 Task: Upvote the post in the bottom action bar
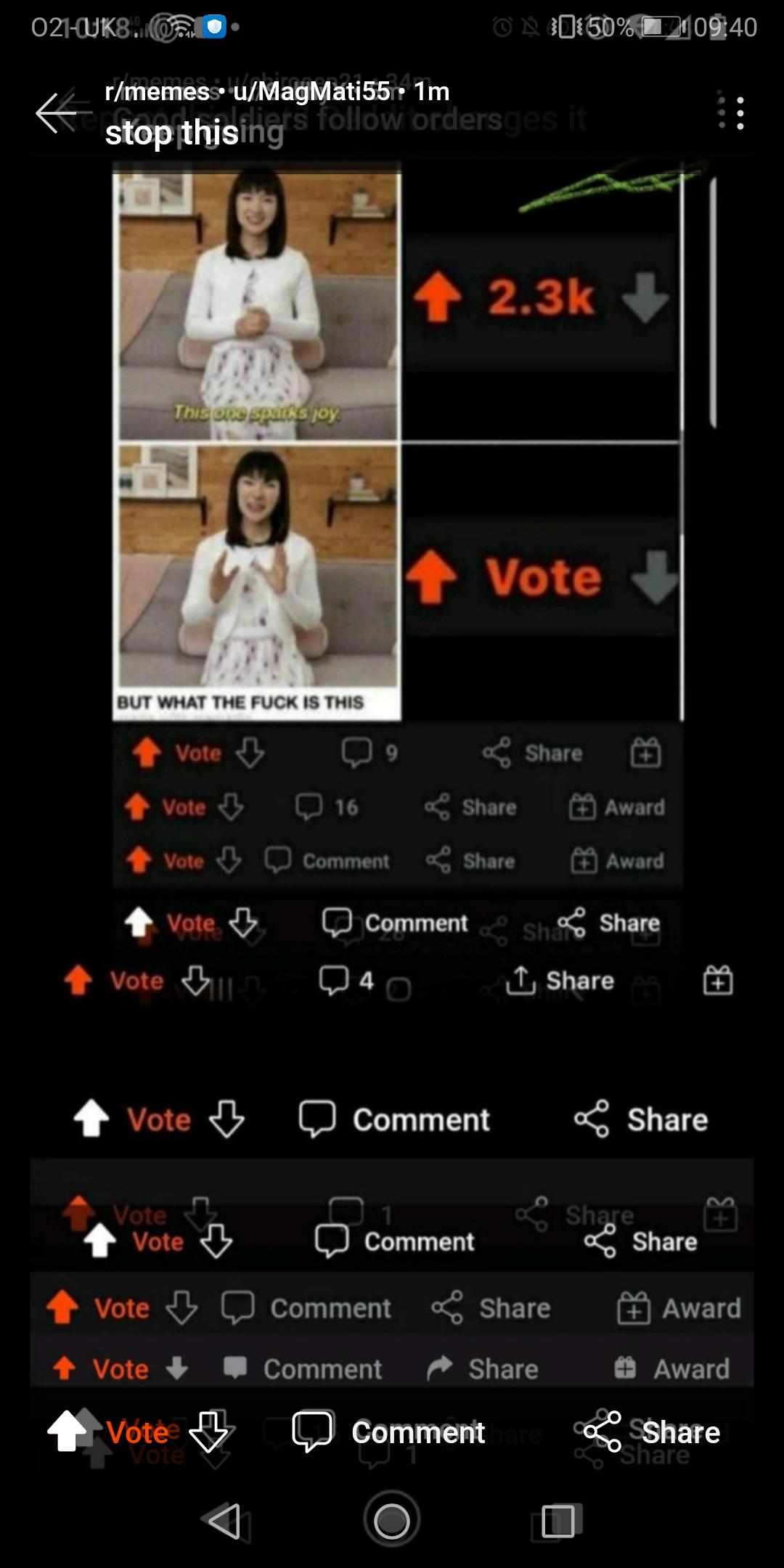click(x=68, y=1432)
